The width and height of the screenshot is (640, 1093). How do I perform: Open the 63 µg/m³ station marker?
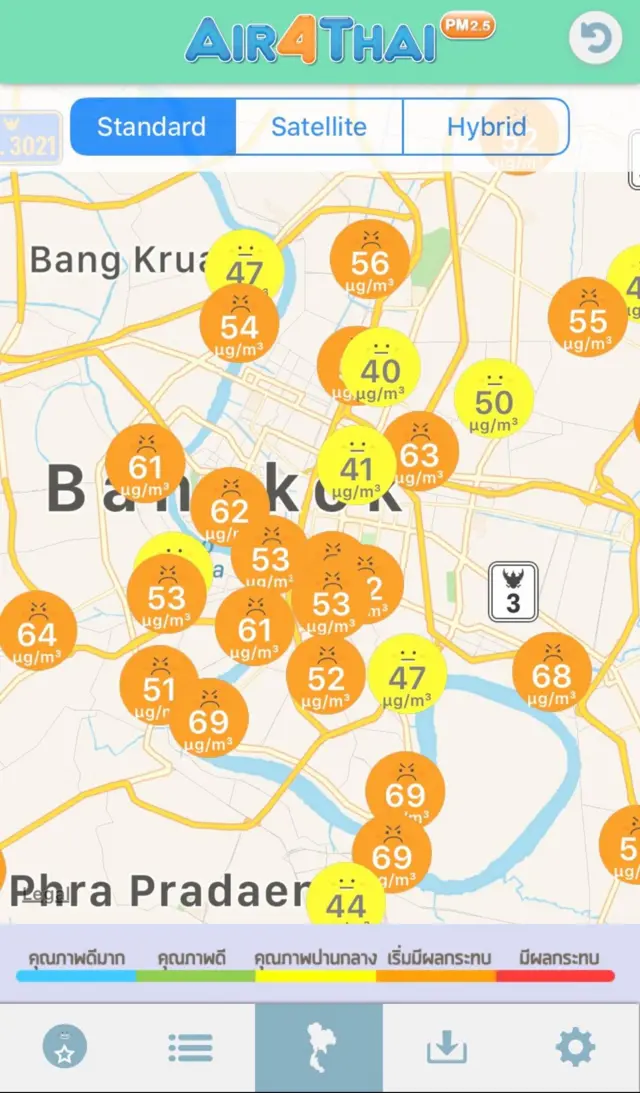point(422,452)
